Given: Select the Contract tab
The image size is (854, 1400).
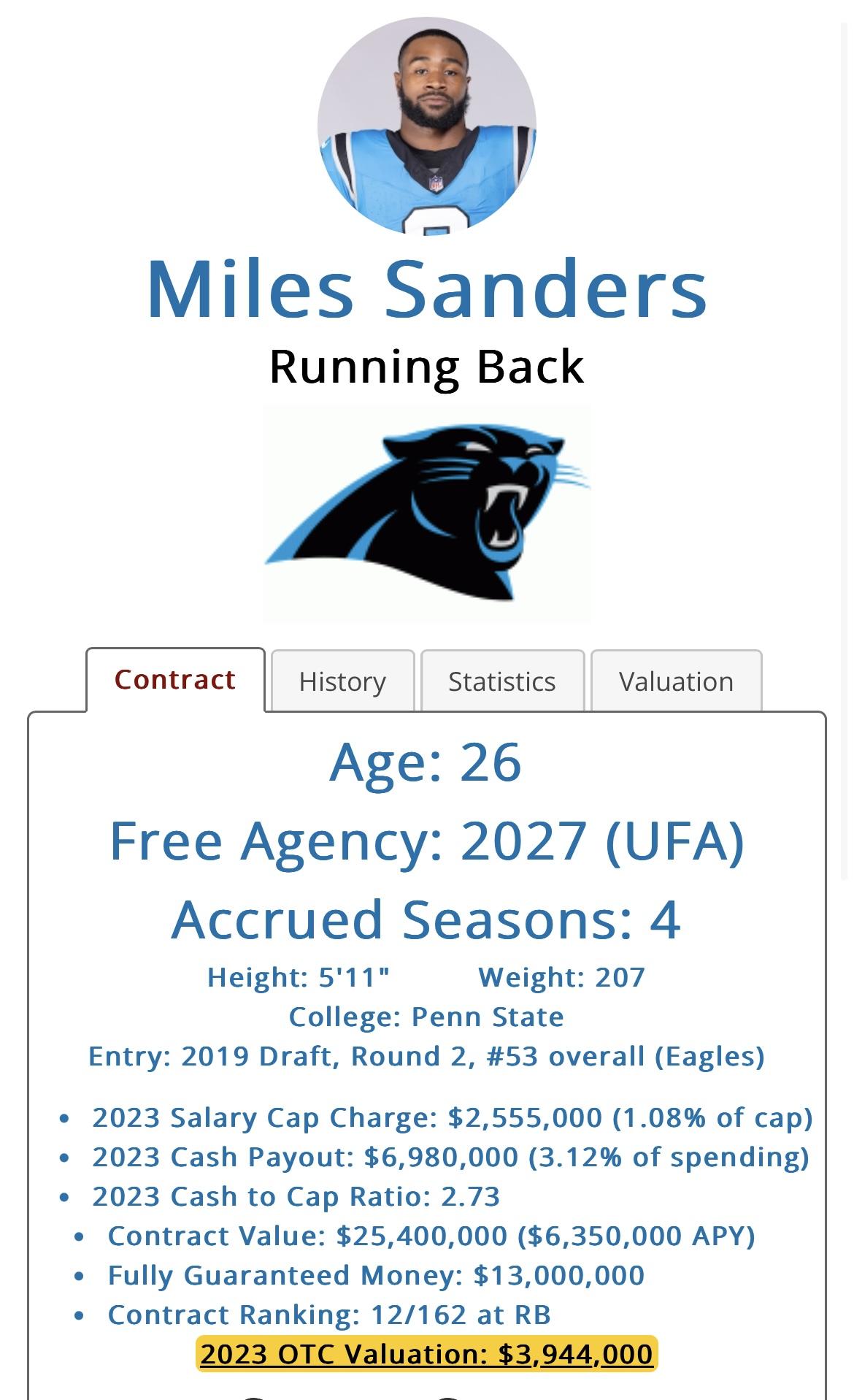Looking at the screenshot, I should [x=175, y=680].
